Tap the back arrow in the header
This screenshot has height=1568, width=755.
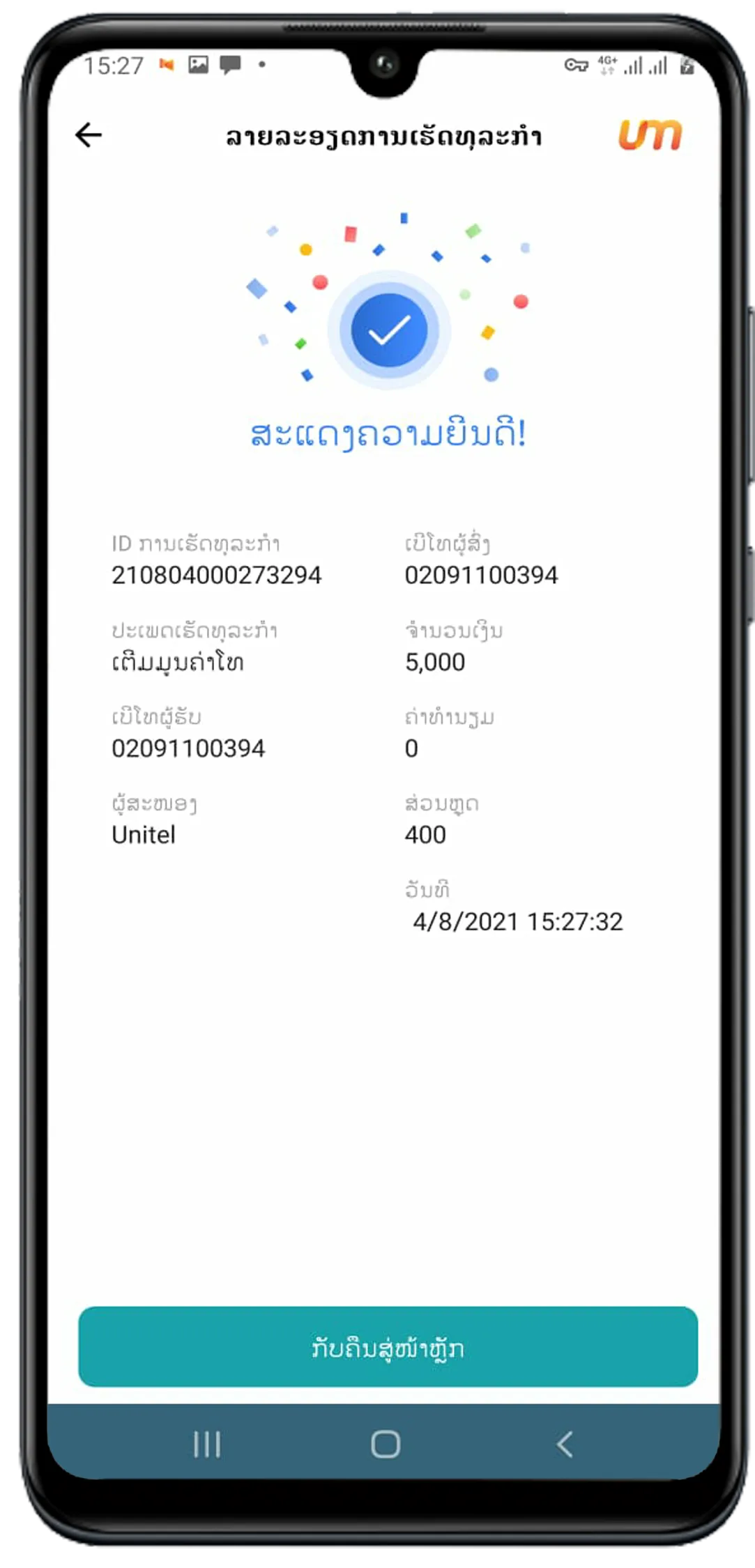89,134
